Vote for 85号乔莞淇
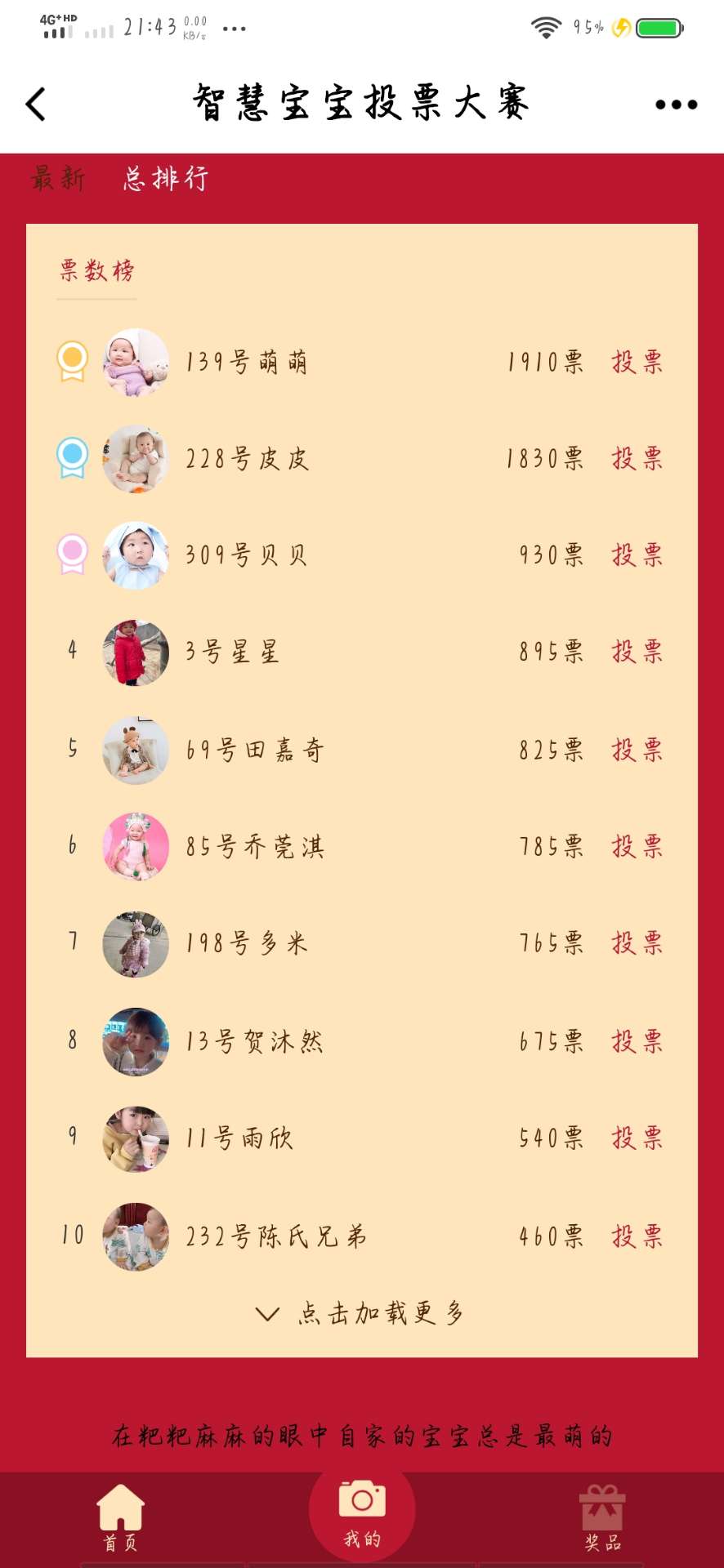This screenshot has height=1568, width=724. (x=637, y=846)
